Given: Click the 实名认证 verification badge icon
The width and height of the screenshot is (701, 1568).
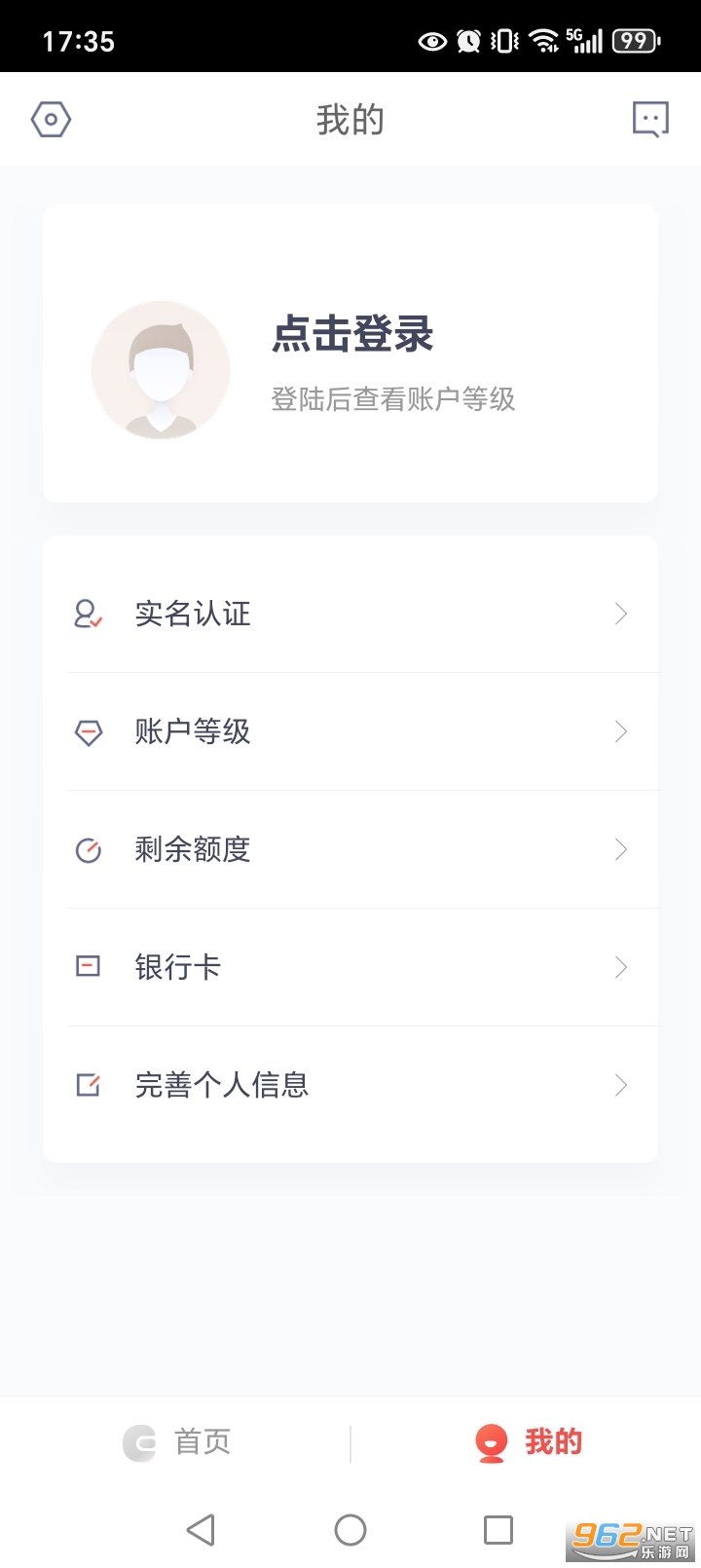Looking at the screenshot, I should [x=88, y=615].
